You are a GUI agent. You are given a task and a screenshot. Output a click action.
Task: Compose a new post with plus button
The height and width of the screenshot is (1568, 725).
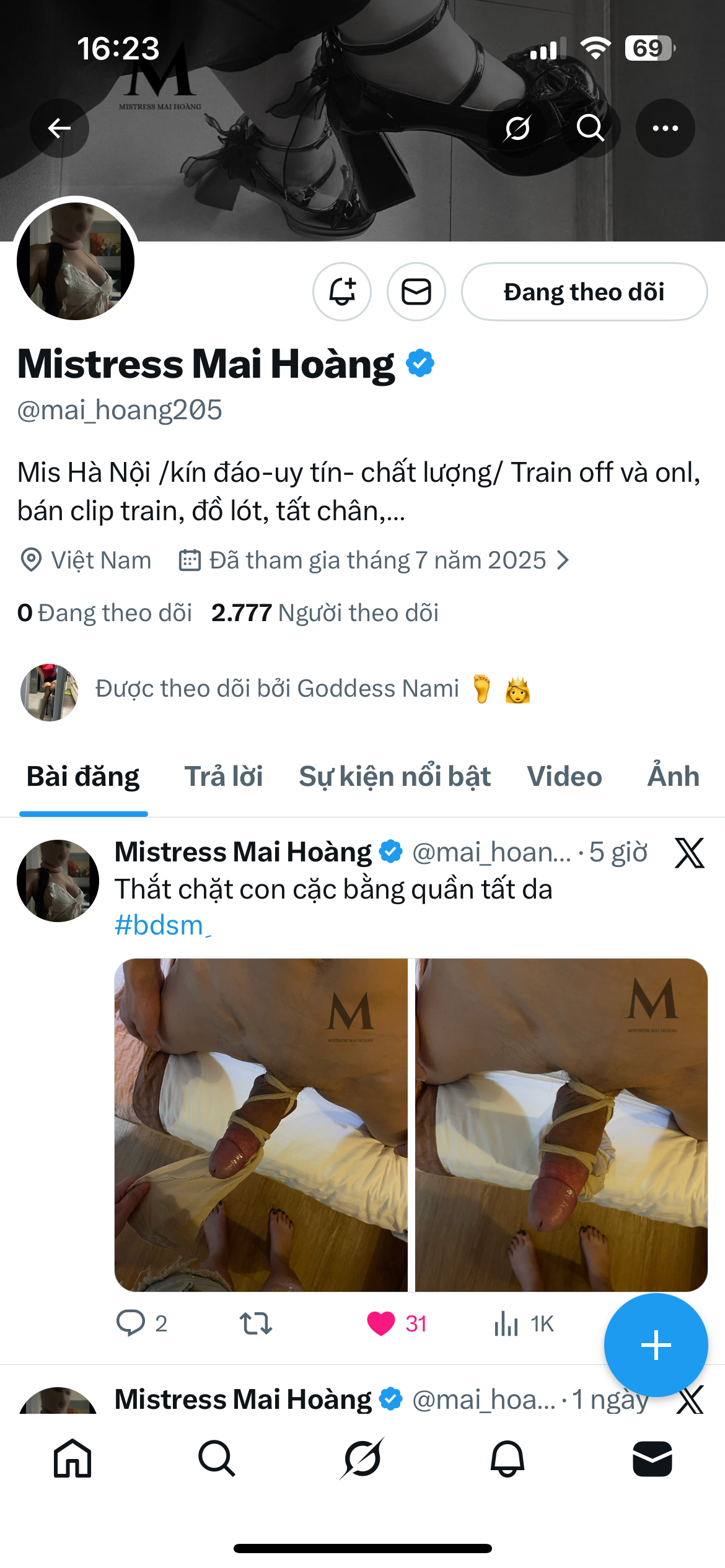tap(656, 1345)
